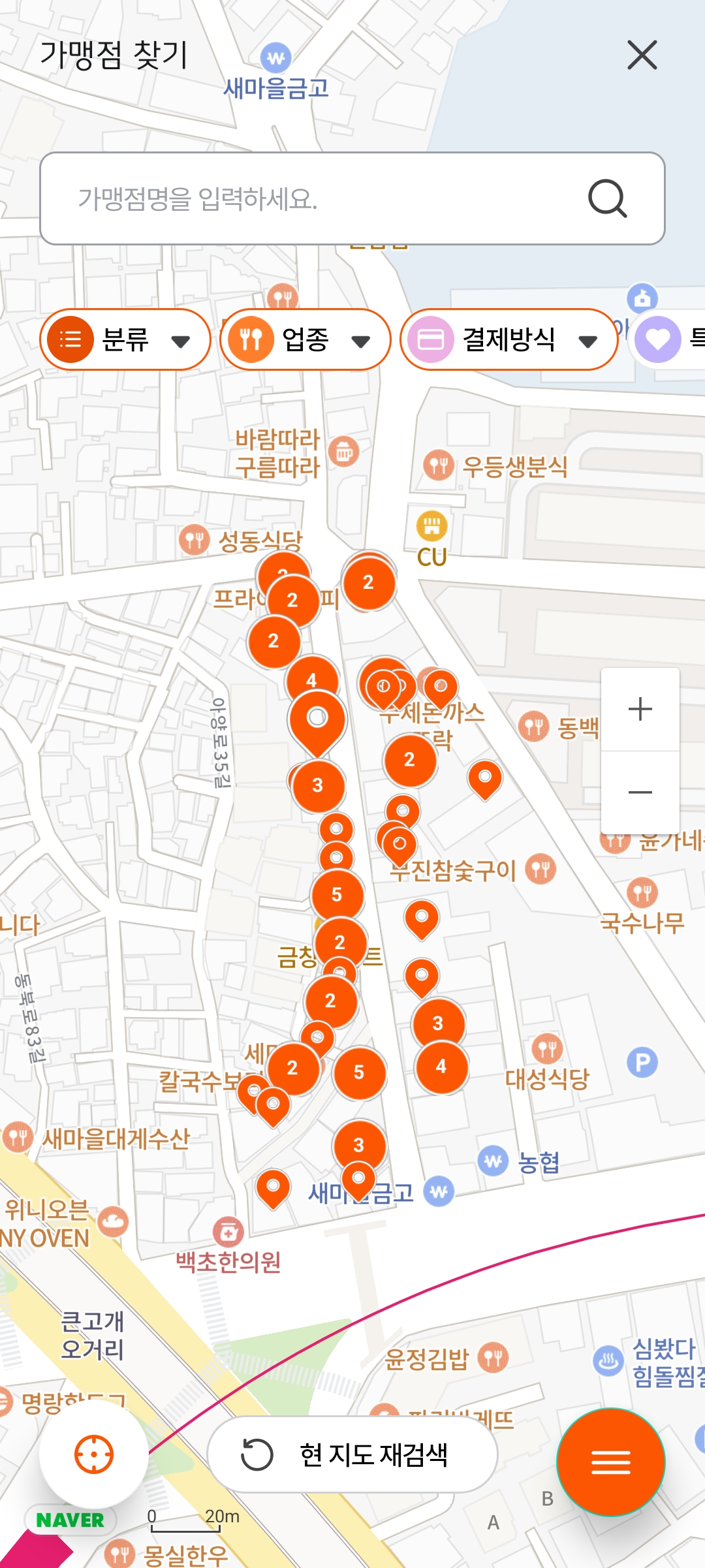Close the 가맹점 찾기 screen

click(642, 55)
